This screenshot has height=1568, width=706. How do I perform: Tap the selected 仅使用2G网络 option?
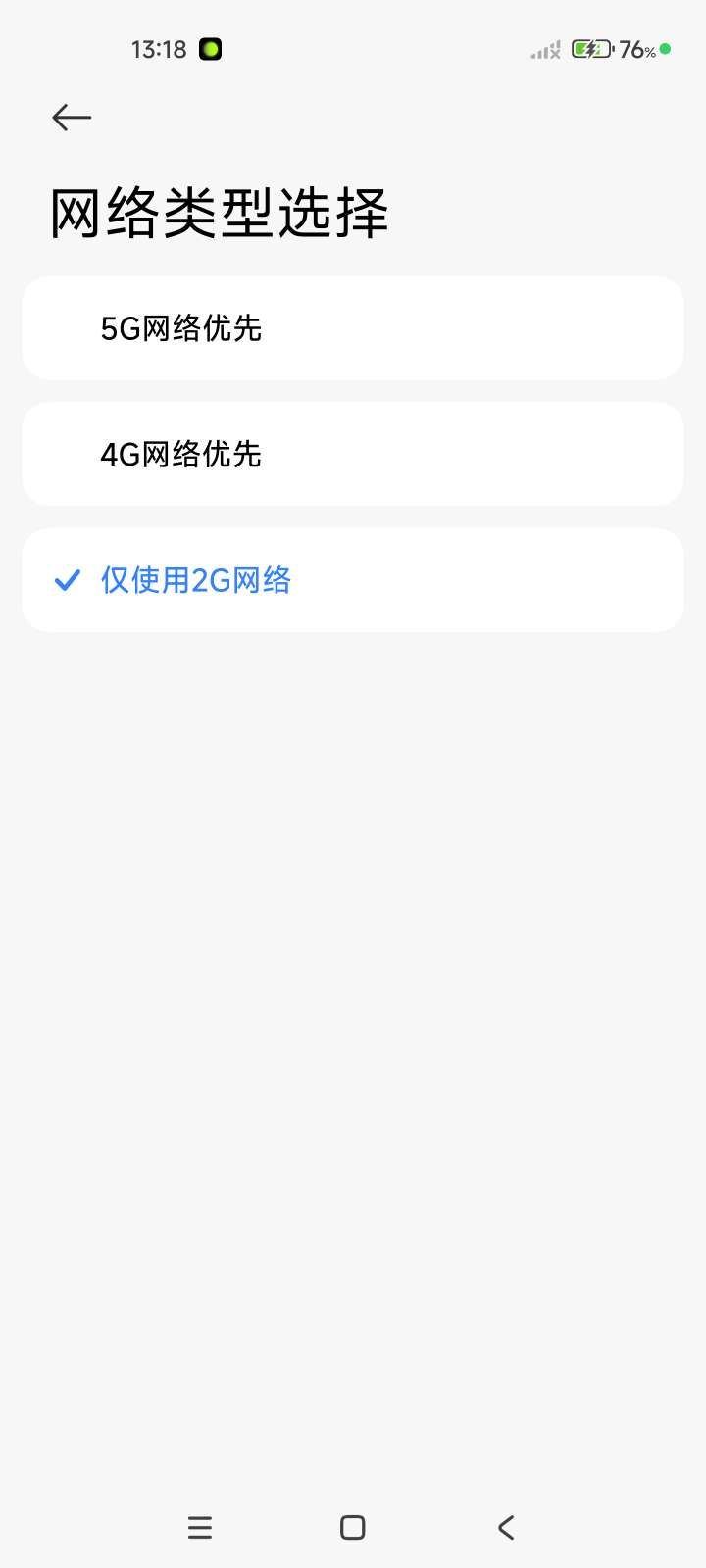[x=352, y=580]
